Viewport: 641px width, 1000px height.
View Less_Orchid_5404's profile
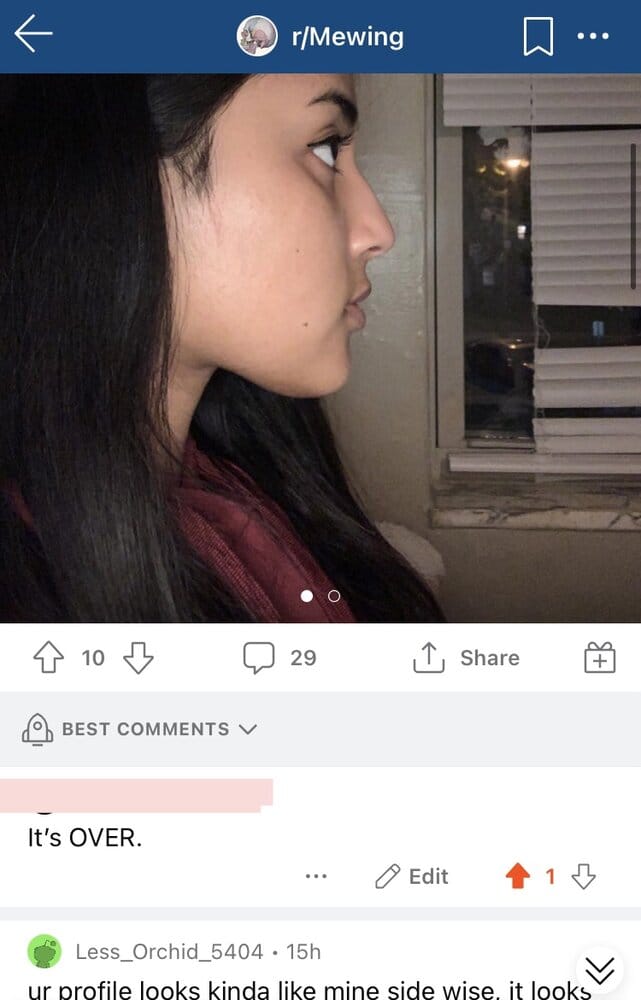point(168,951)
